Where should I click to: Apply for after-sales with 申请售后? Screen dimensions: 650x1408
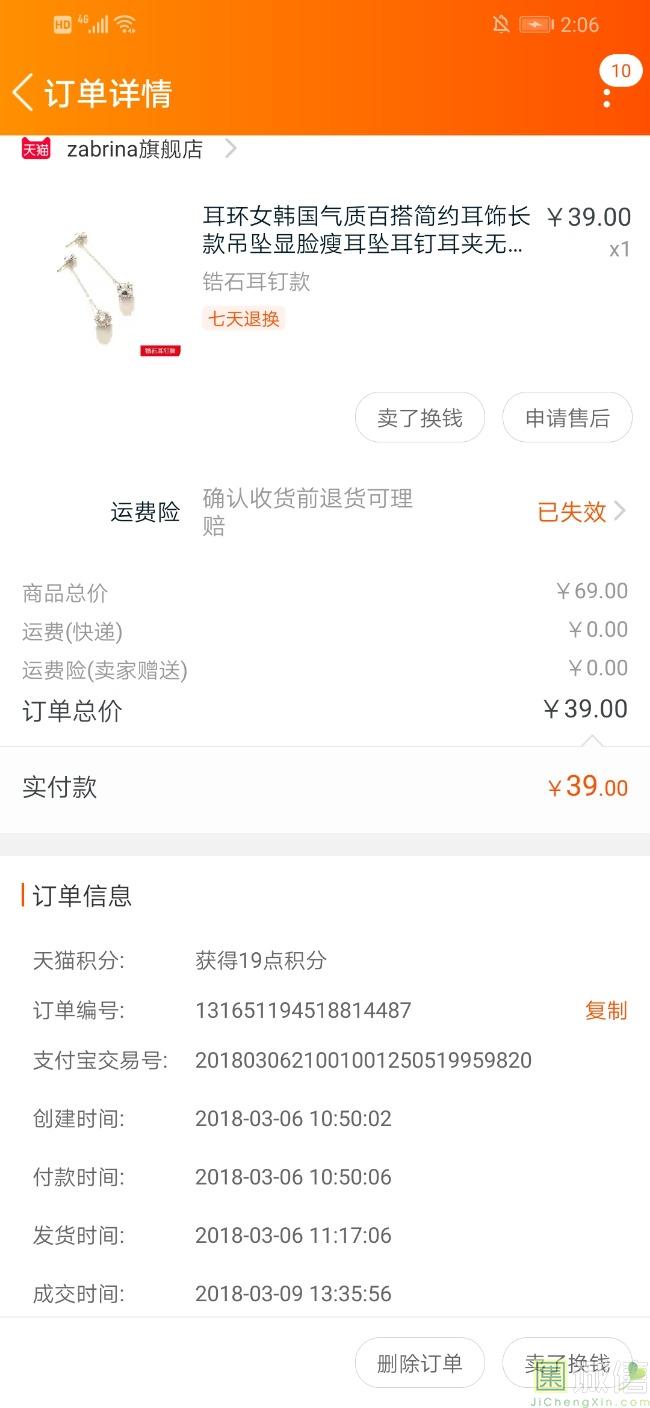coord(567,418)
